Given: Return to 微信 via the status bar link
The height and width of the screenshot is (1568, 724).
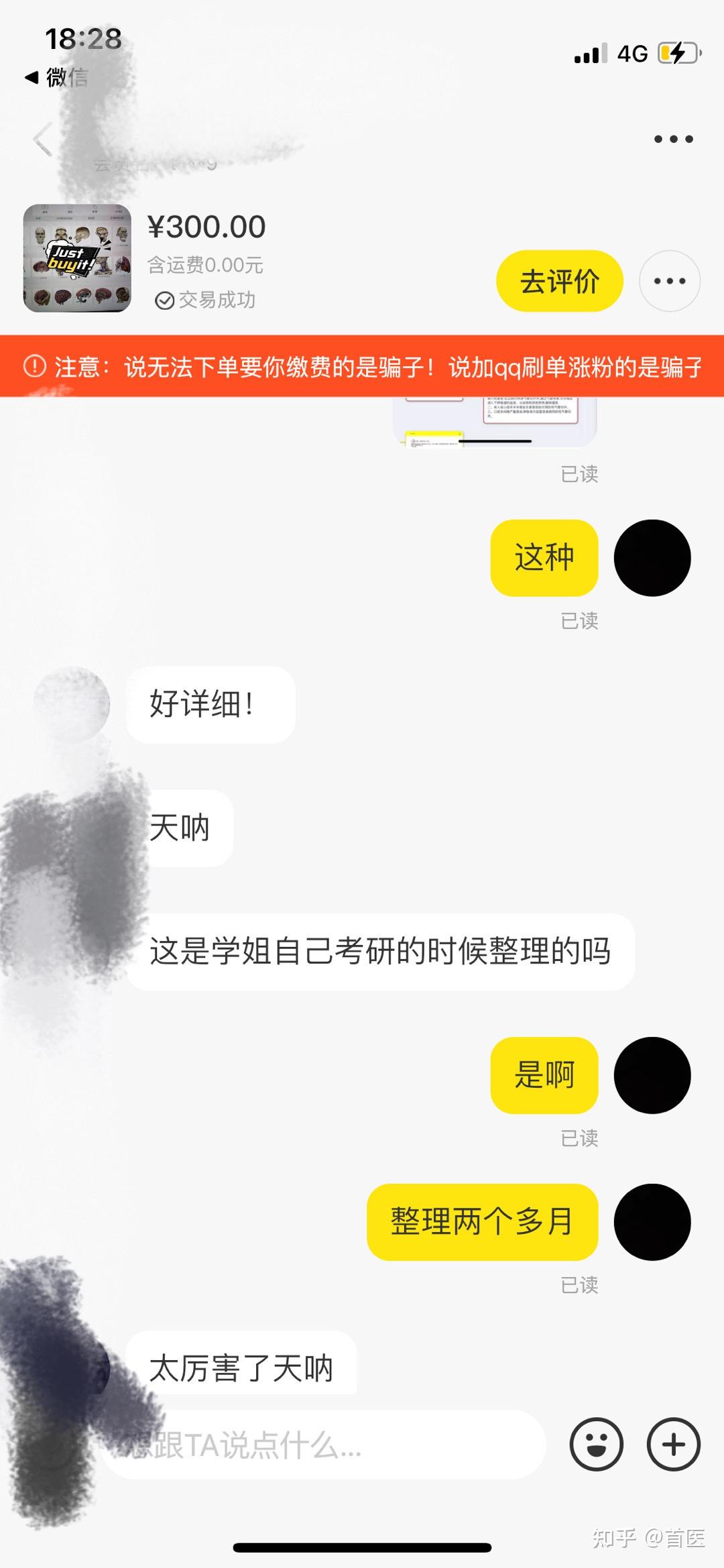Looking at the screenshot, I should (56, 78).
